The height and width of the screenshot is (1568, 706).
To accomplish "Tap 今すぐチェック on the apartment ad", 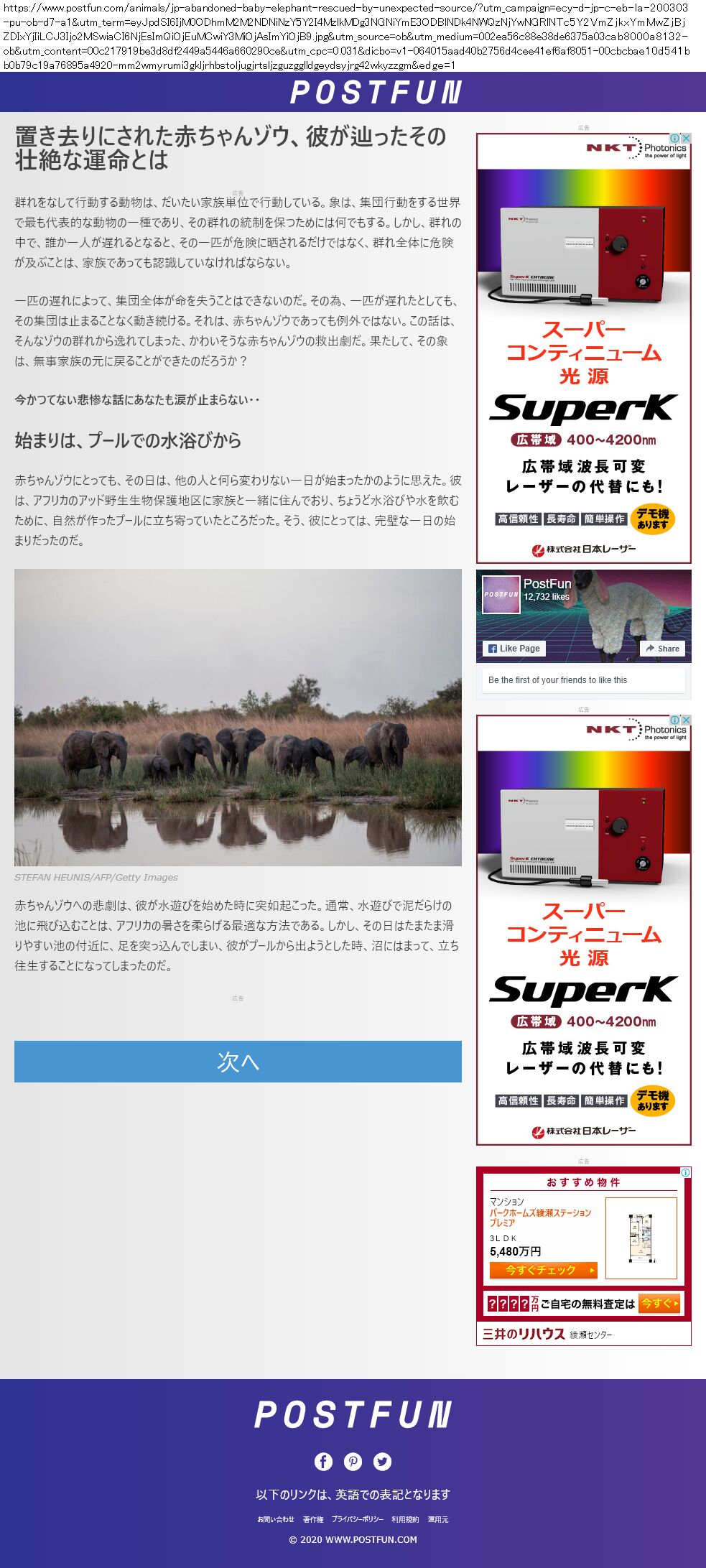I will coord(543,1269).
